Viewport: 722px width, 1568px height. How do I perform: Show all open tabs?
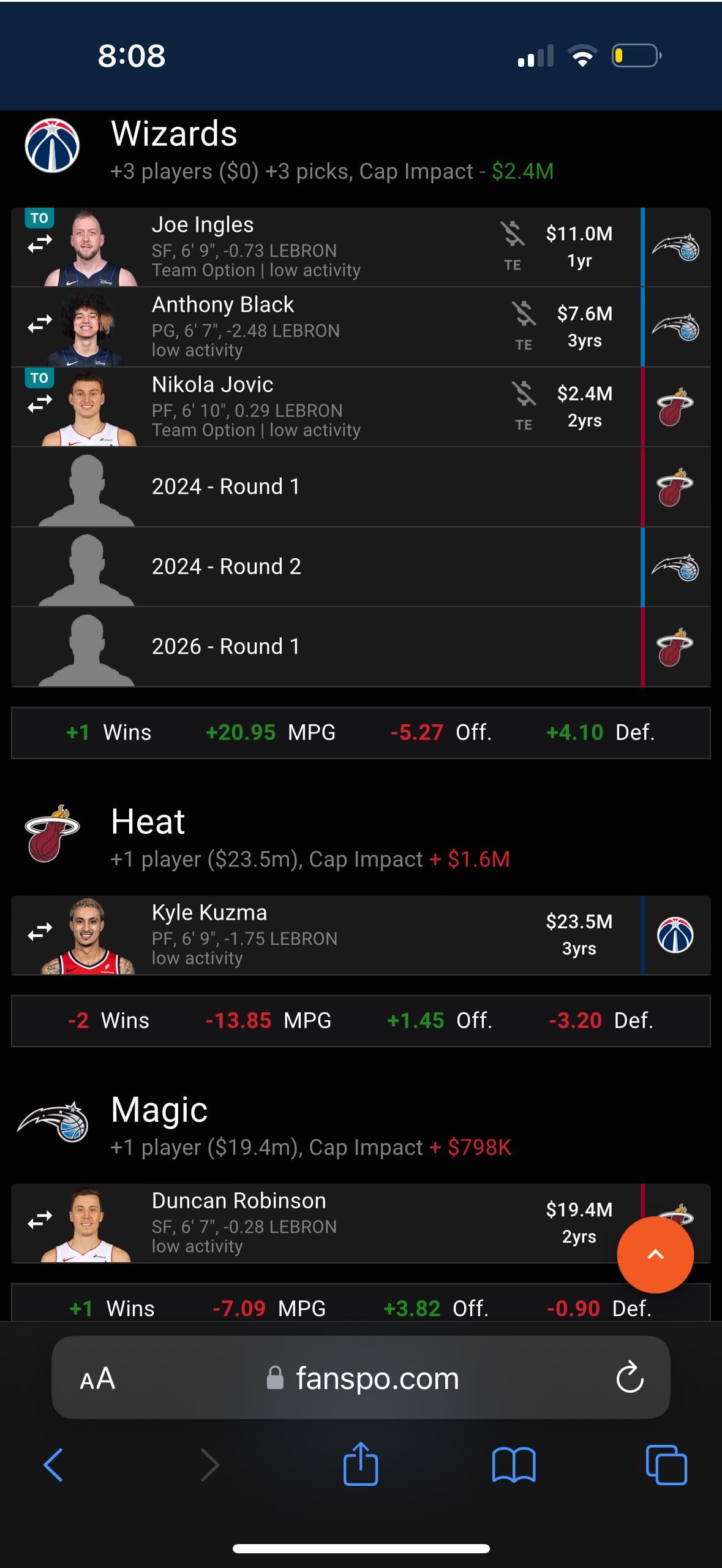[x=666, y=1465]
